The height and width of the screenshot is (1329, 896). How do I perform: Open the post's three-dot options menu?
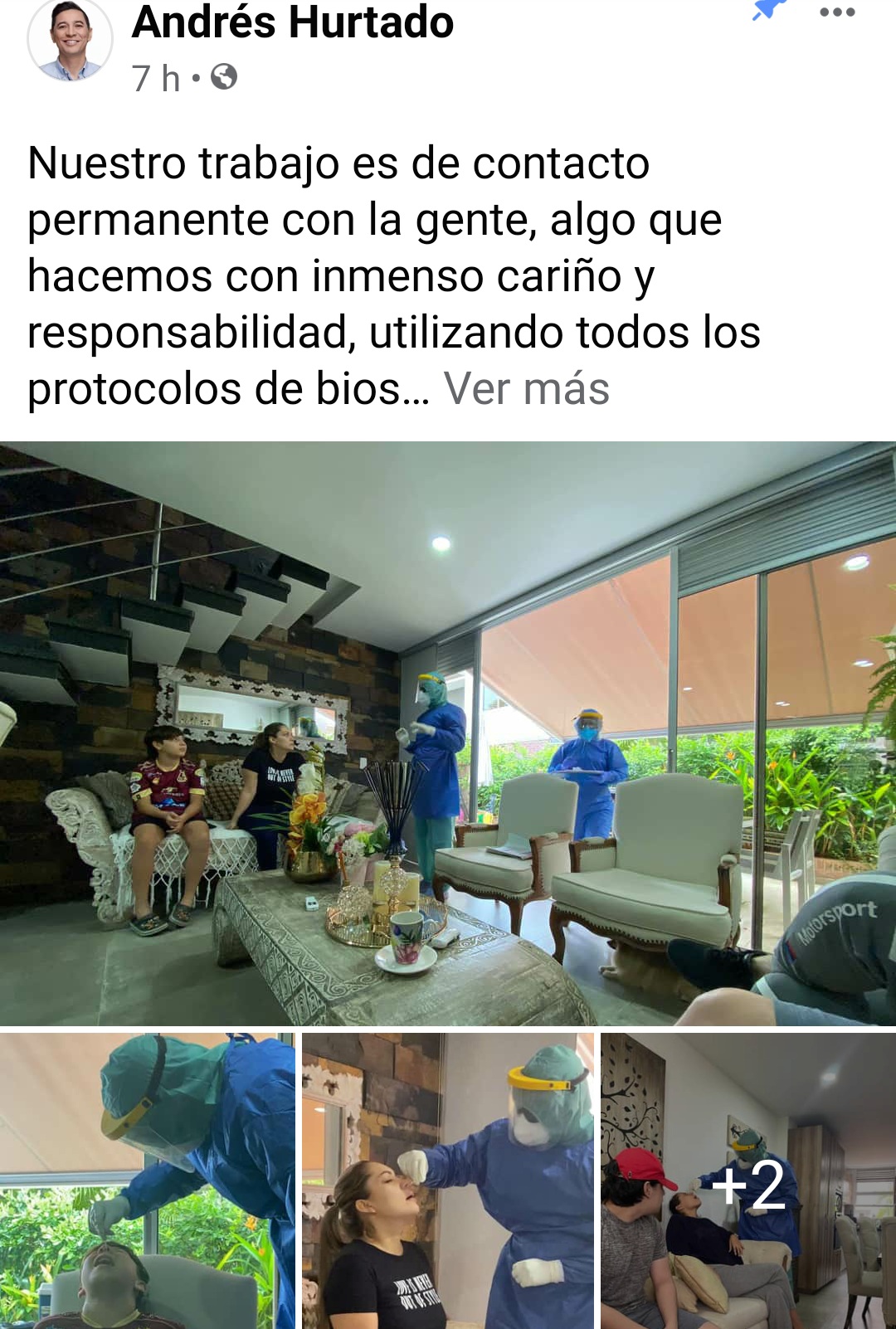coord(836,12)
